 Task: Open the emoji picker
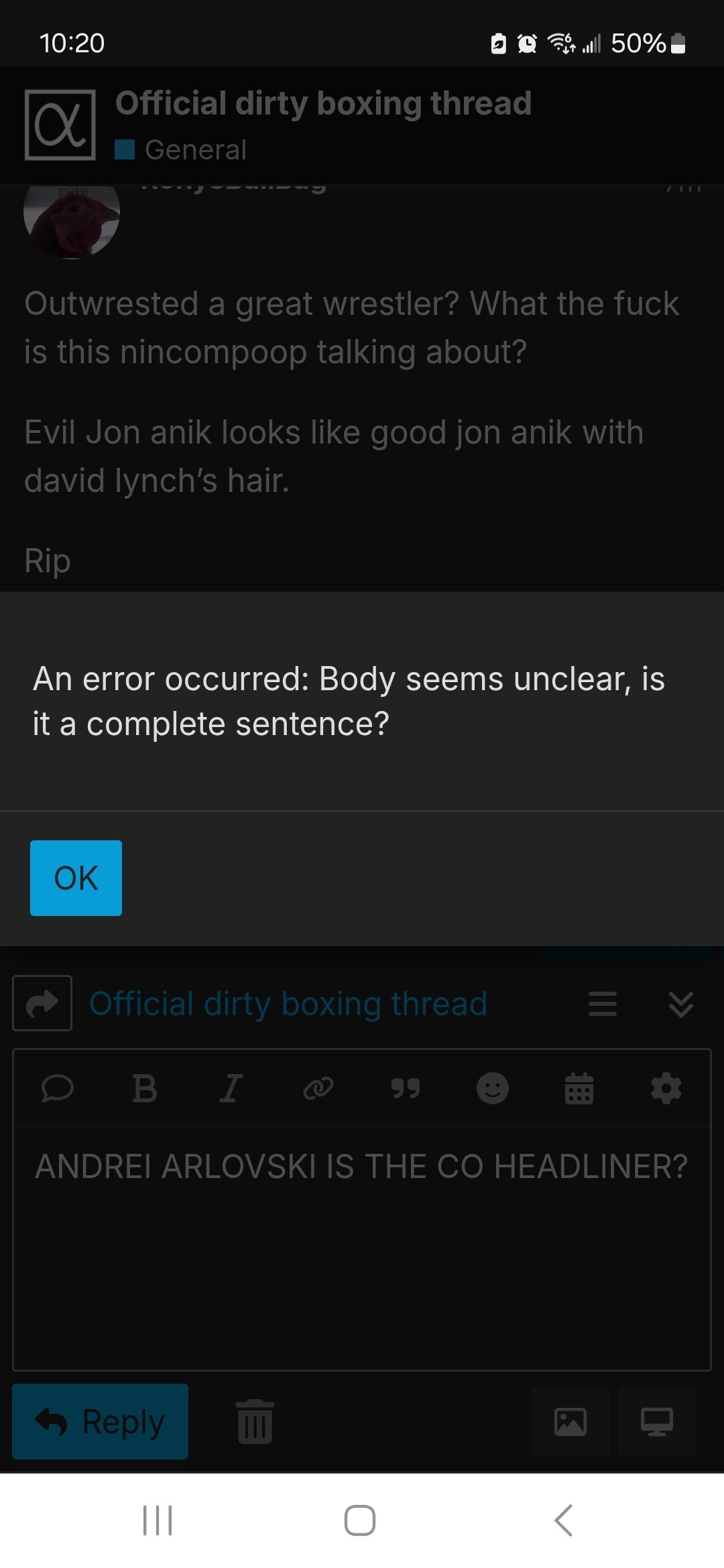[492, 1088]
